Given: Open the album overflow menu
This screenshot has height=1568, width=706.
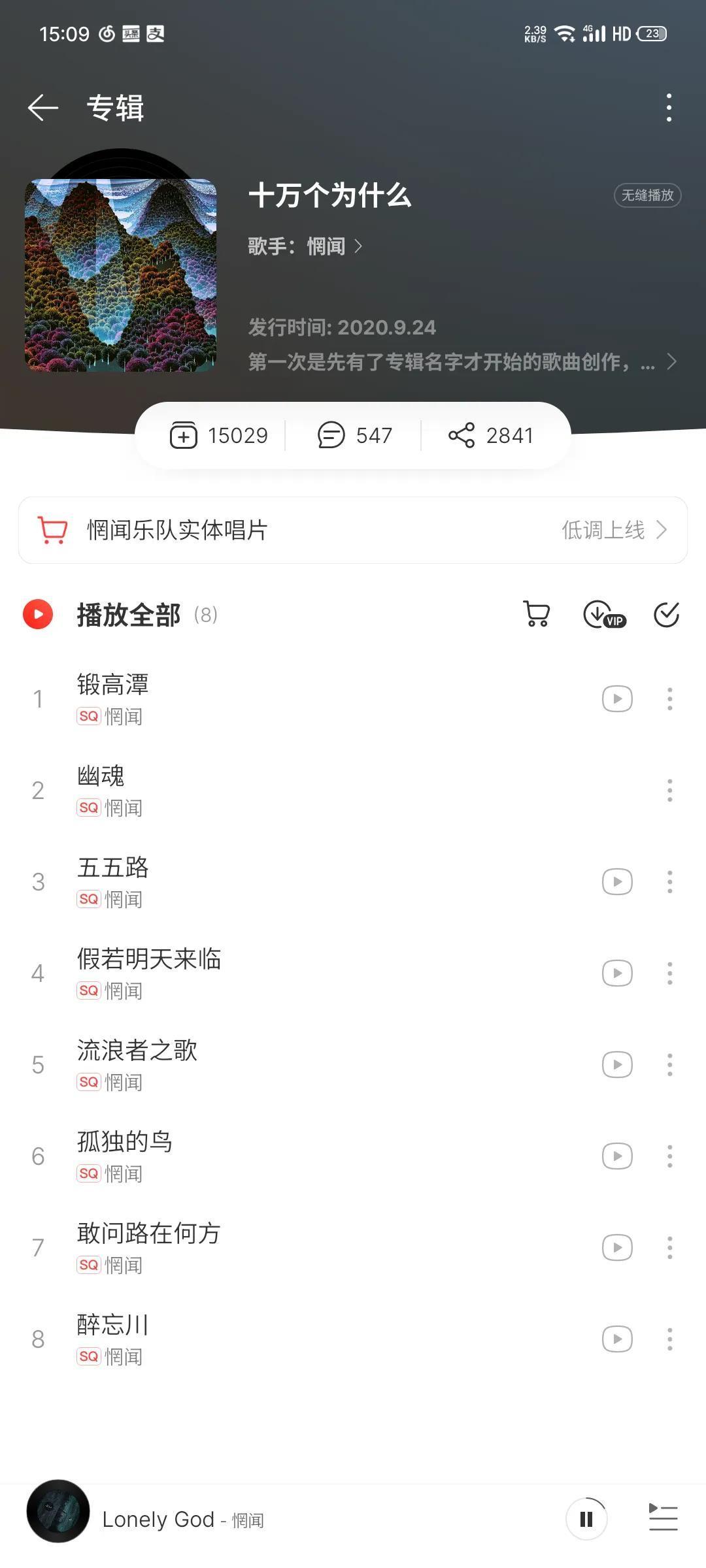Looking at the screenshot, I should (x=669, y=108).
